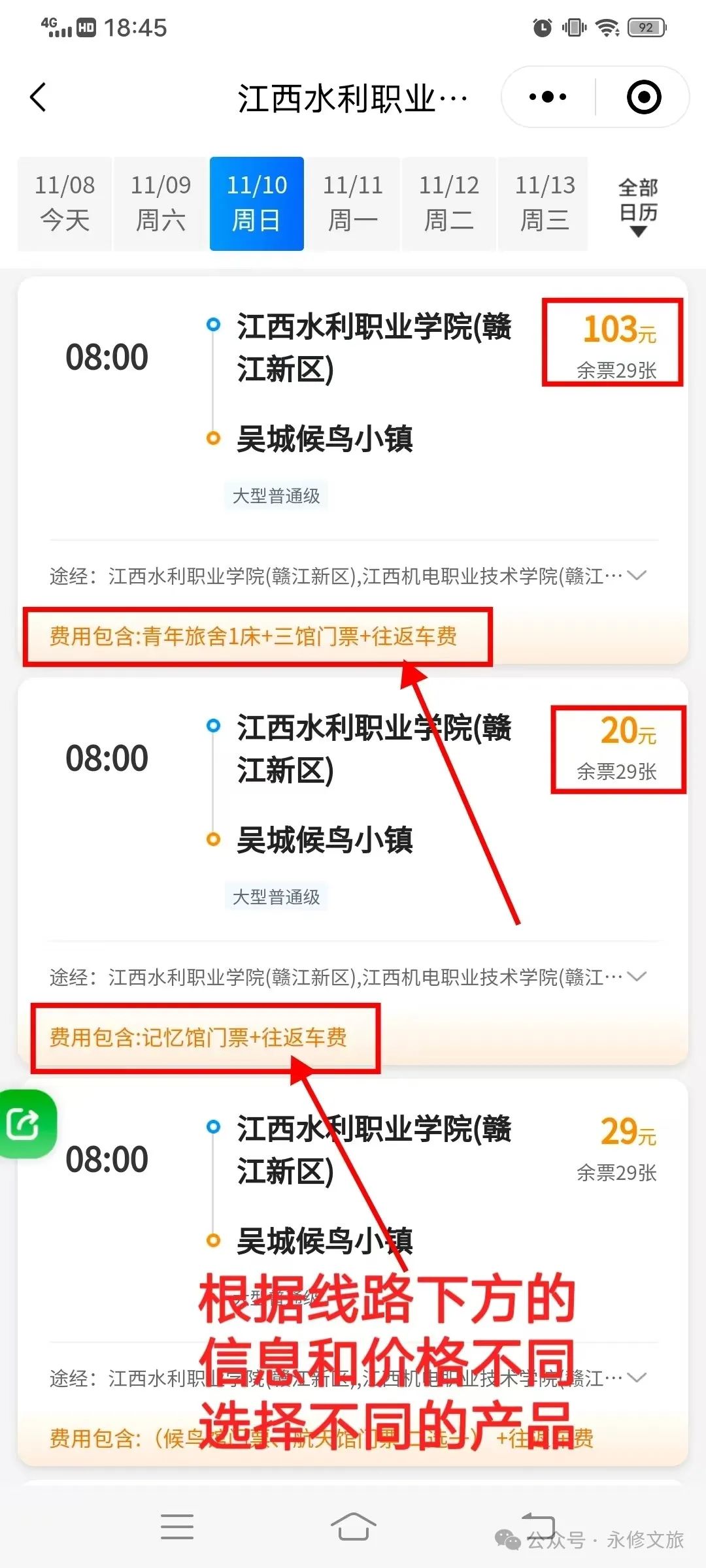Switch to the 11/11 周一 date
The image size is (706, 1568).
coord(353,203)
